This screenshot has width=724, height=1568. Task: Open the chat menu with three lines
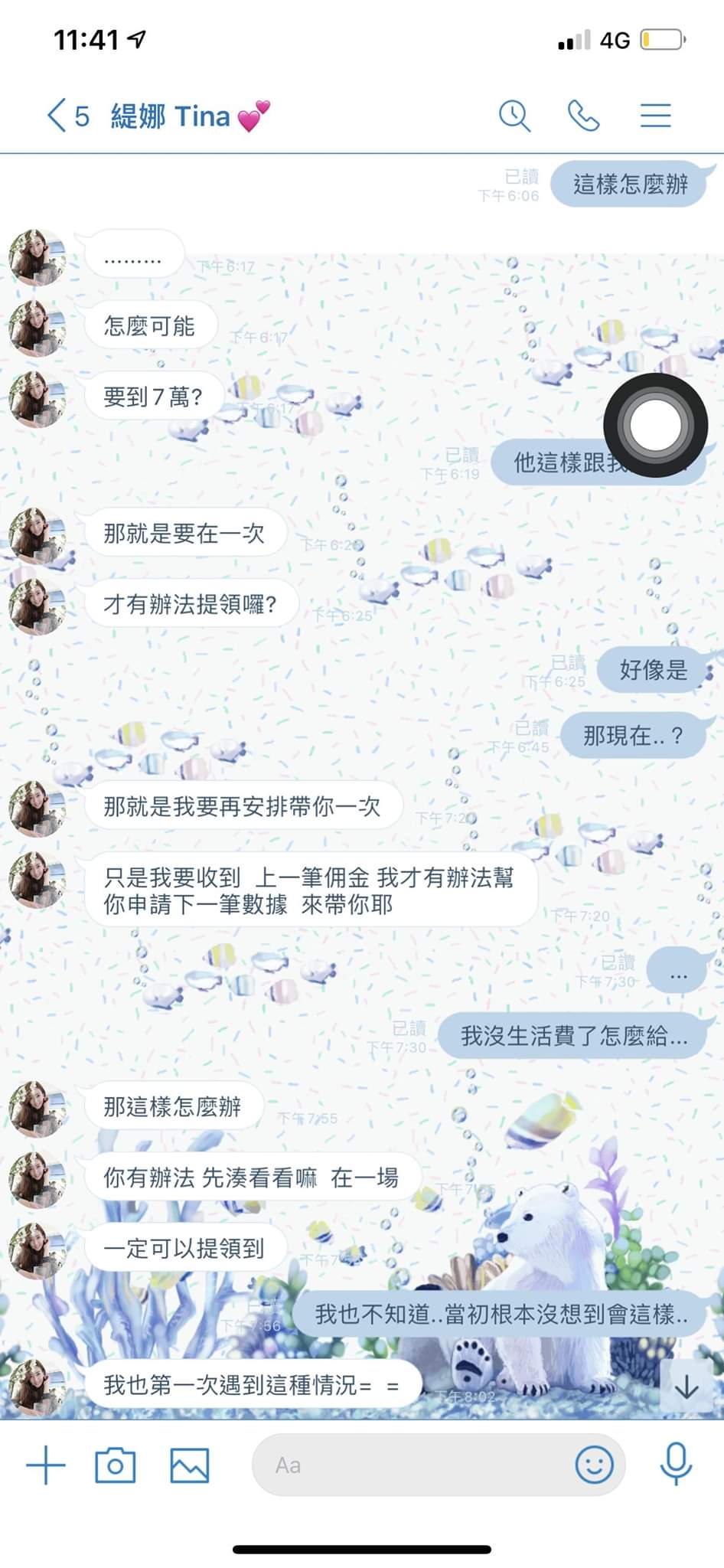tap(655, 116)
